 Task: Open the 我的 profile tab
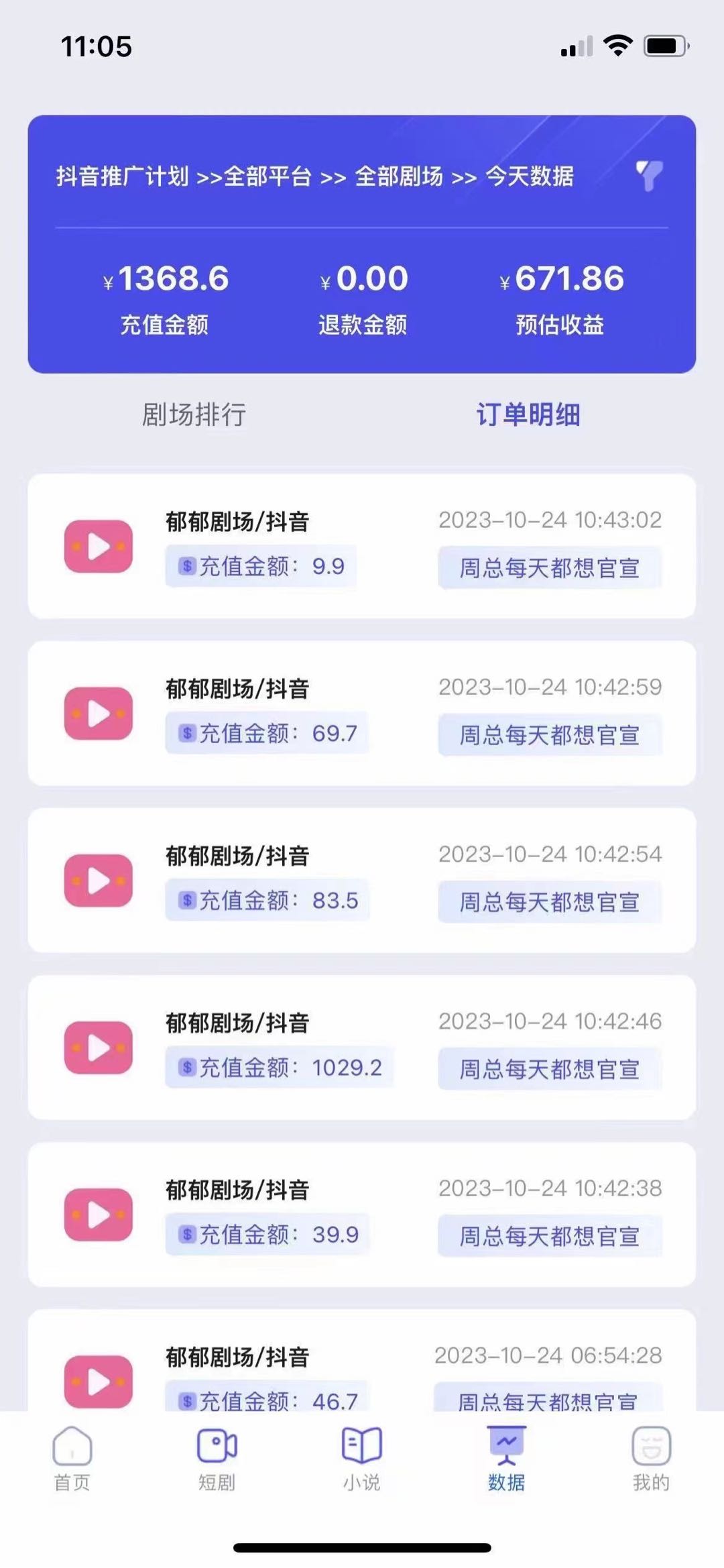pyautogui.click(x=651, y=1459)
